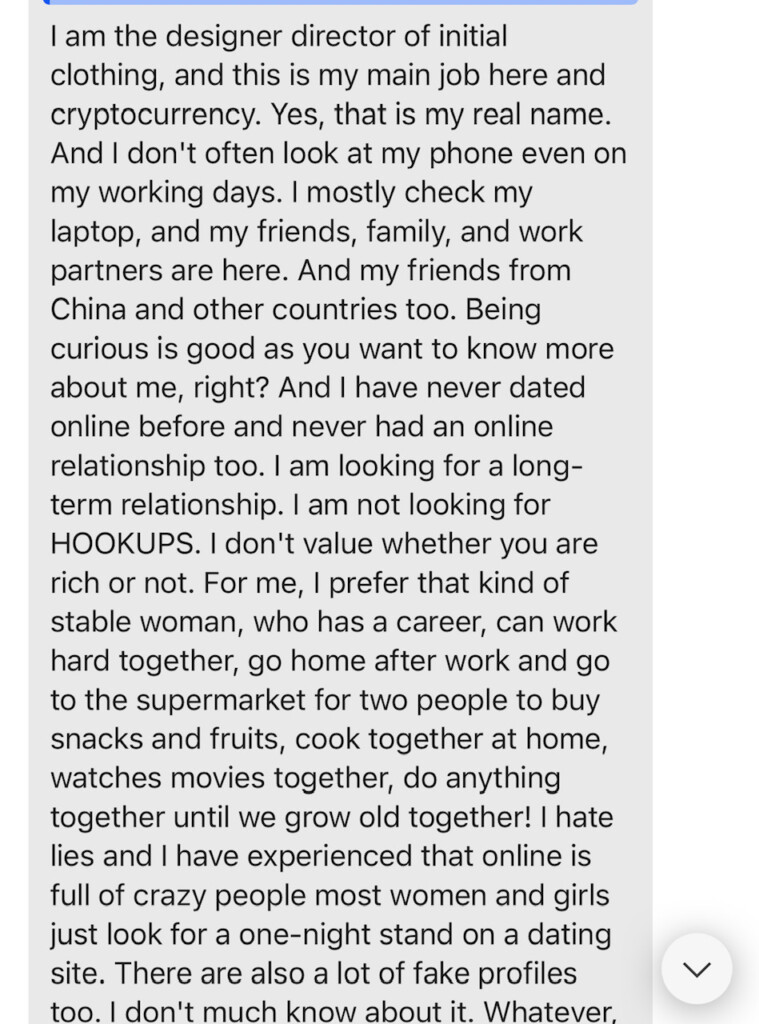Jump to the latest message with down-arrow button

697,968
